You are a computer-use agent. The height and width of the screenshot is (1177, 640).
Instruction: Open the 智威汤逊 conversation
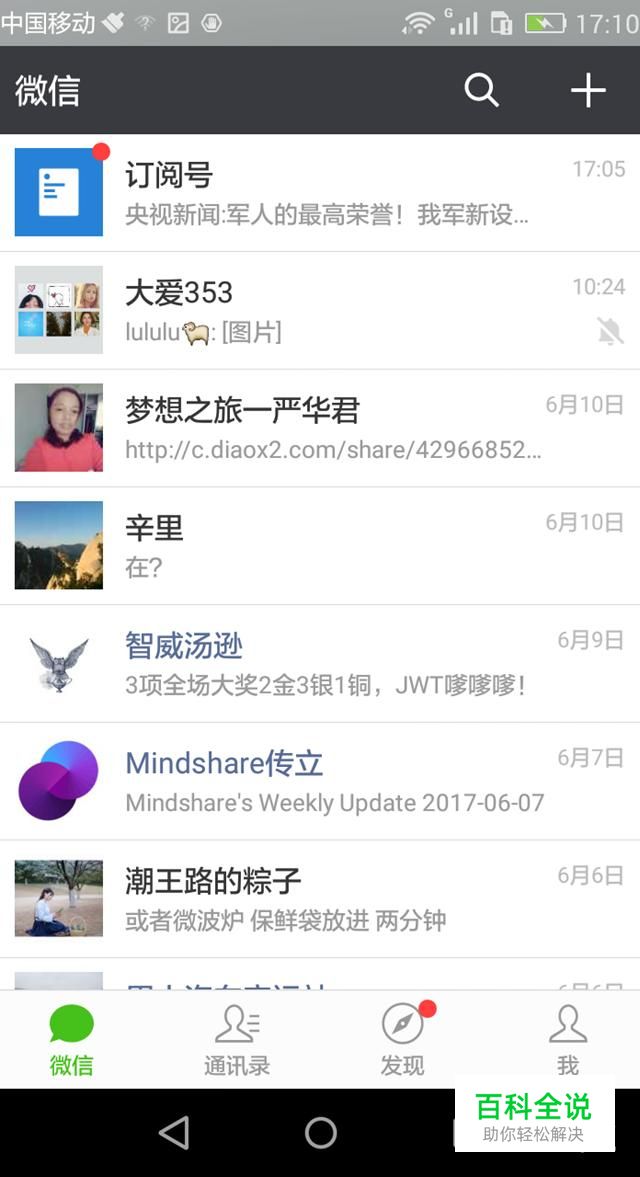pos(320,664)
